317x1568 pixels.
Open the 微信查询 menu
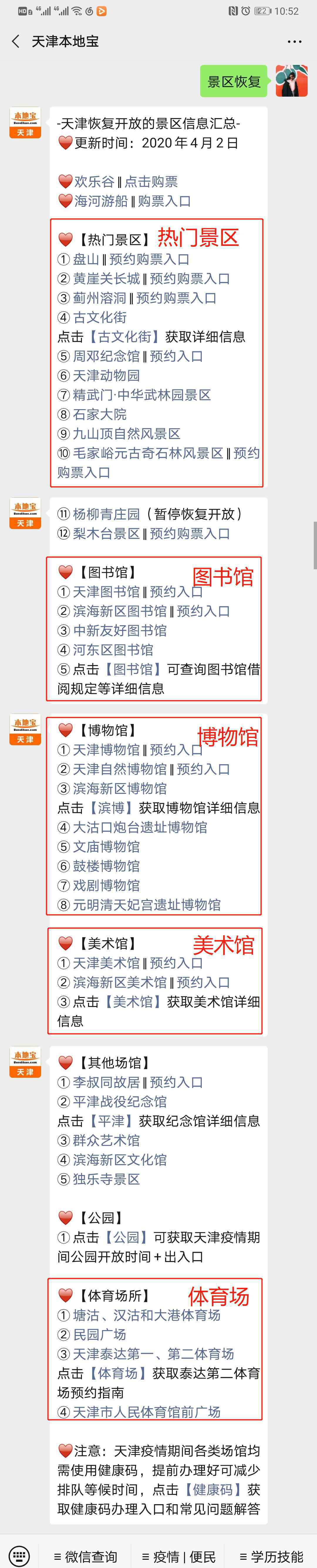tap(86, 1552)
